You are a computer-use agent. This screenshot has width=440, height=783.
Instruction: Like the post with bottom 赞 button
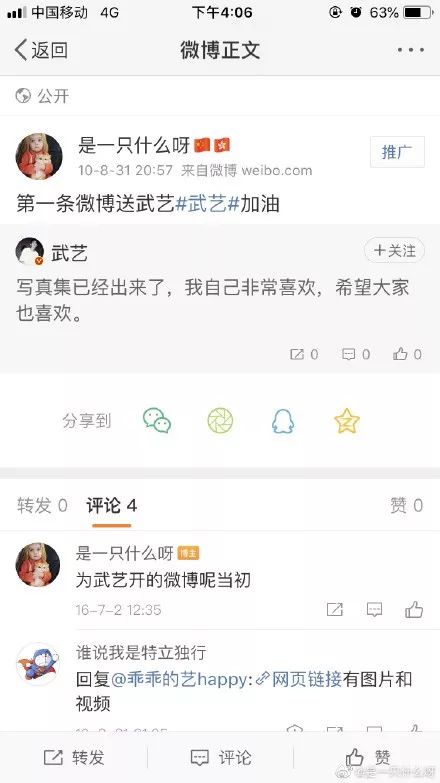[x=368, y=758]
